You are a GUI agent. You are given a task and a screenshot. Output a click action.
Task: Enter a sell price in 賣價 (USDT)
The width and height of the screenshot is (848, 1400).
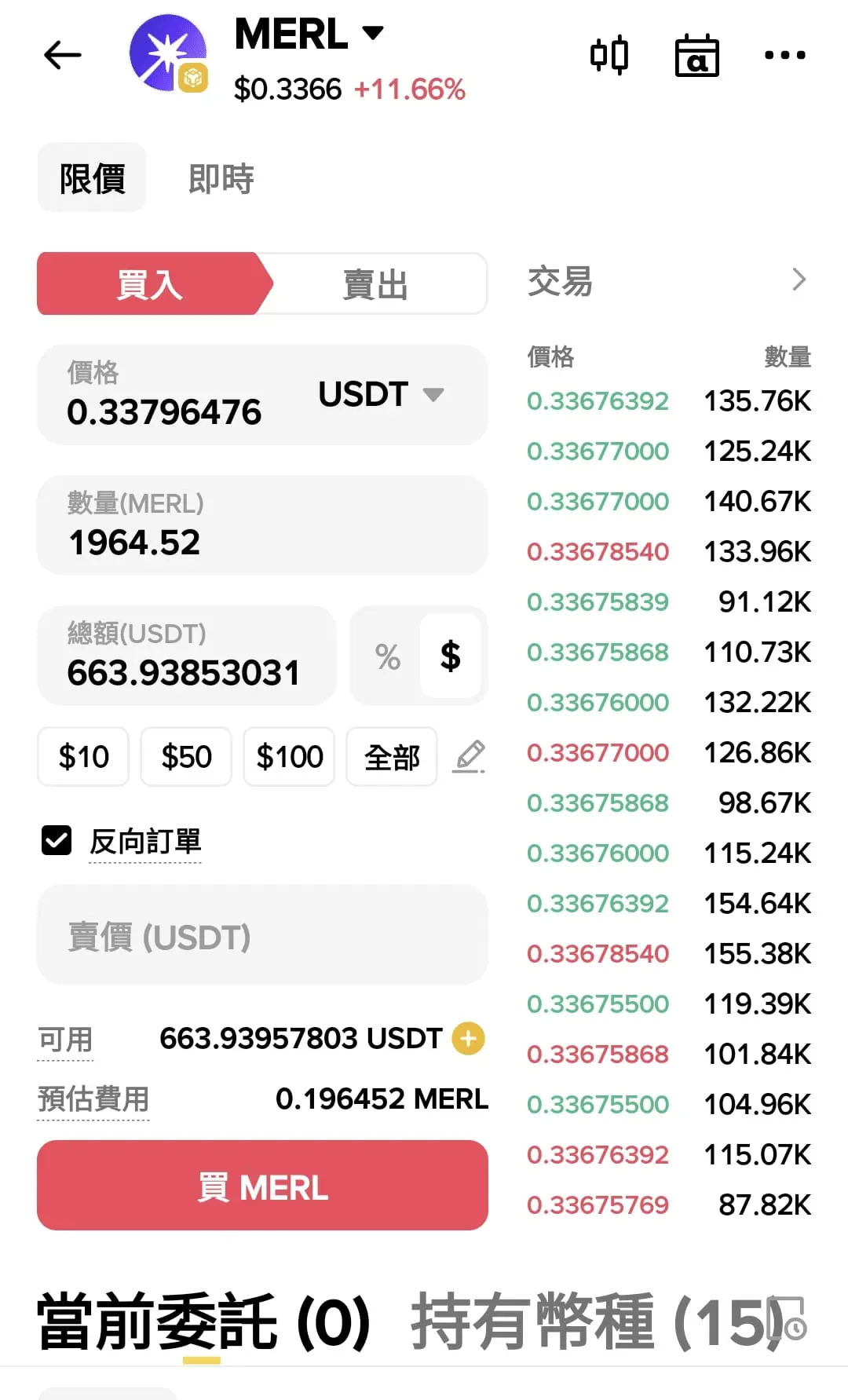pyautogui.click(x=262, y=936)
